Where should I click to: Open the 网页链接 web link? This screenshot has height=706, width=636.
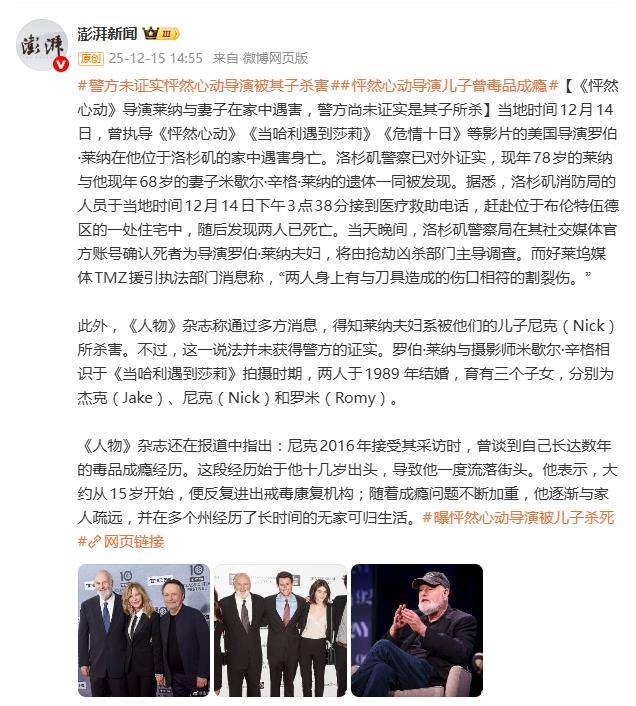coord(126,542)
